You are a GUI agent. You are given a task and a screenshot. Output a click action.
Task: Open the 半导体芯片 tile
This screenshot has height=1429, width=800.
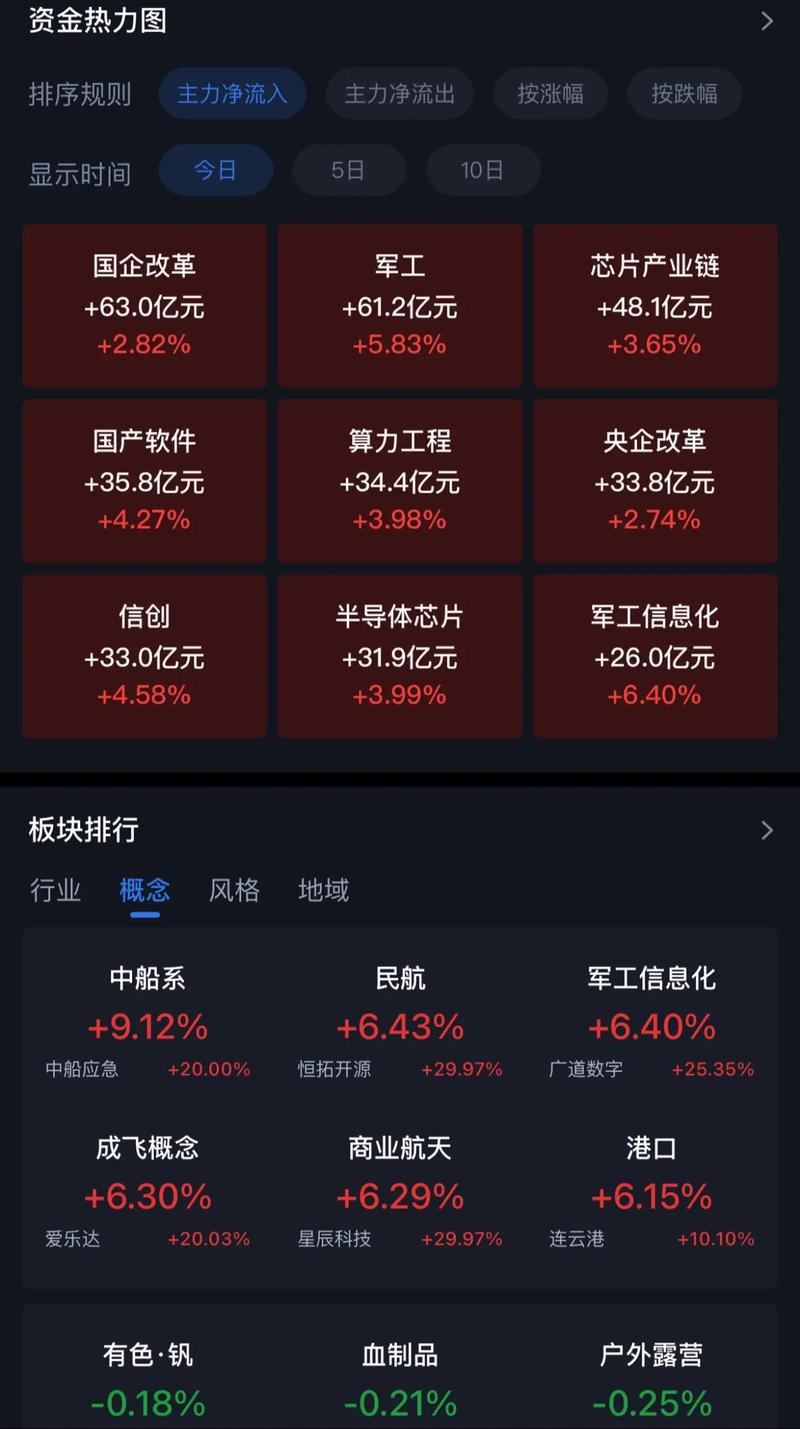click(x=399, y=656)
